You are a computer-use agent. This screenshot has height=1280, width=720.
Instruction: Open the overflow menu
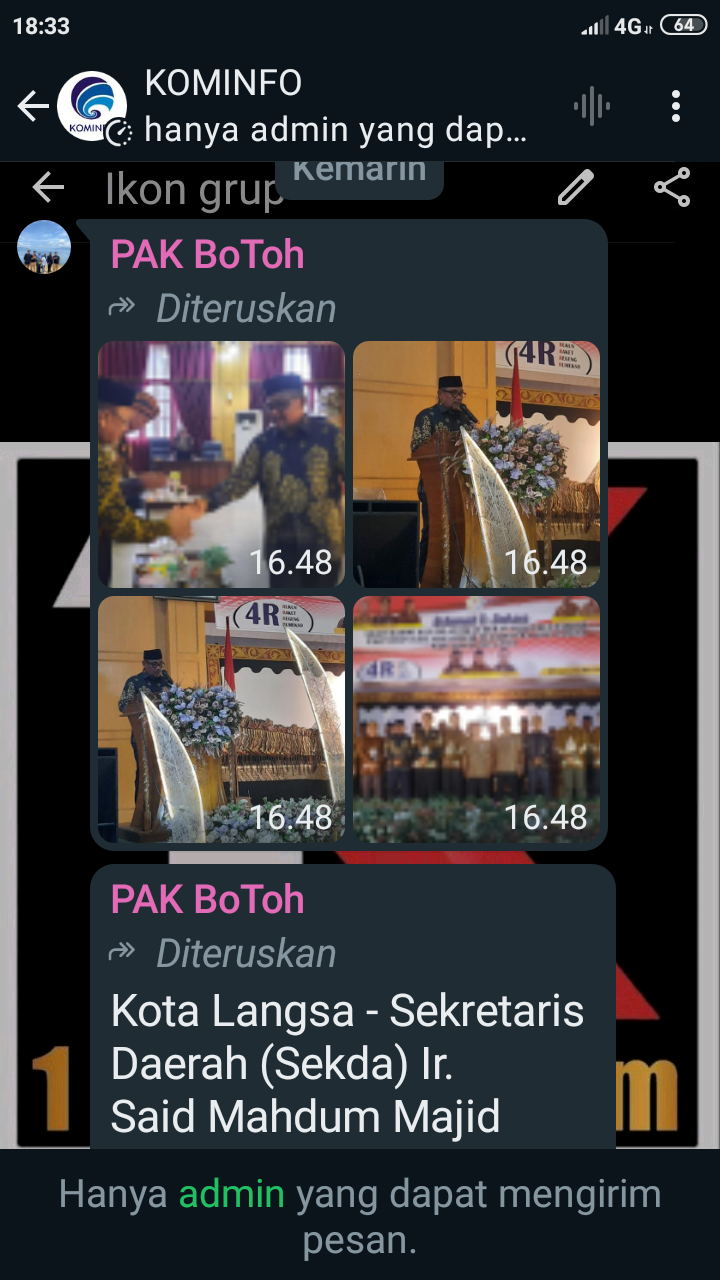(676, 106)
